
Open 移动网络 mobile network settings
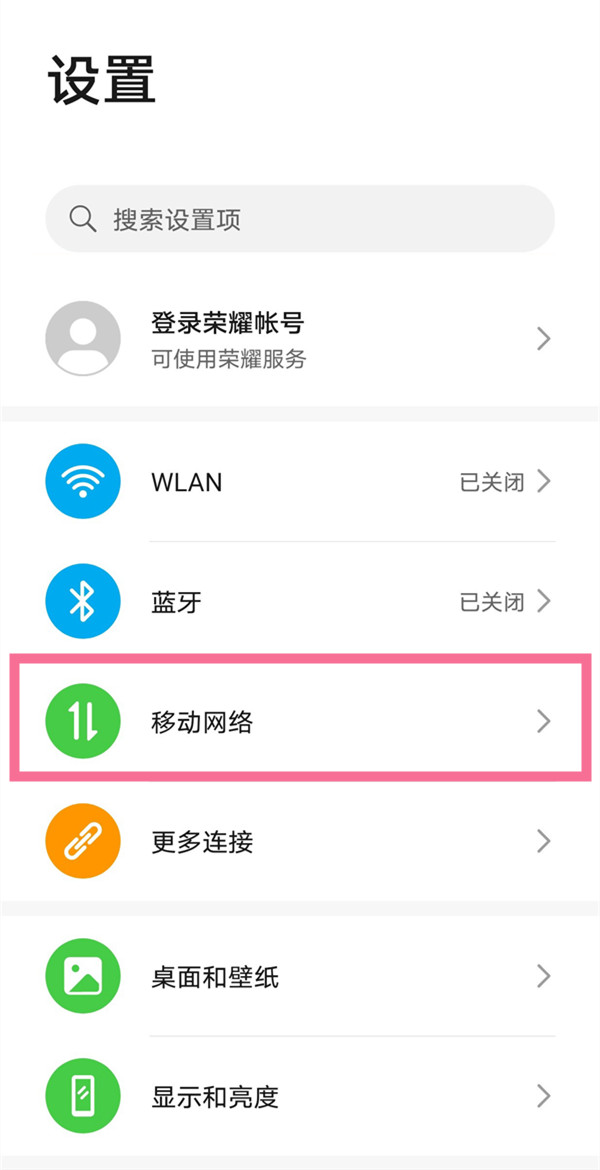(x=300, y=721)
